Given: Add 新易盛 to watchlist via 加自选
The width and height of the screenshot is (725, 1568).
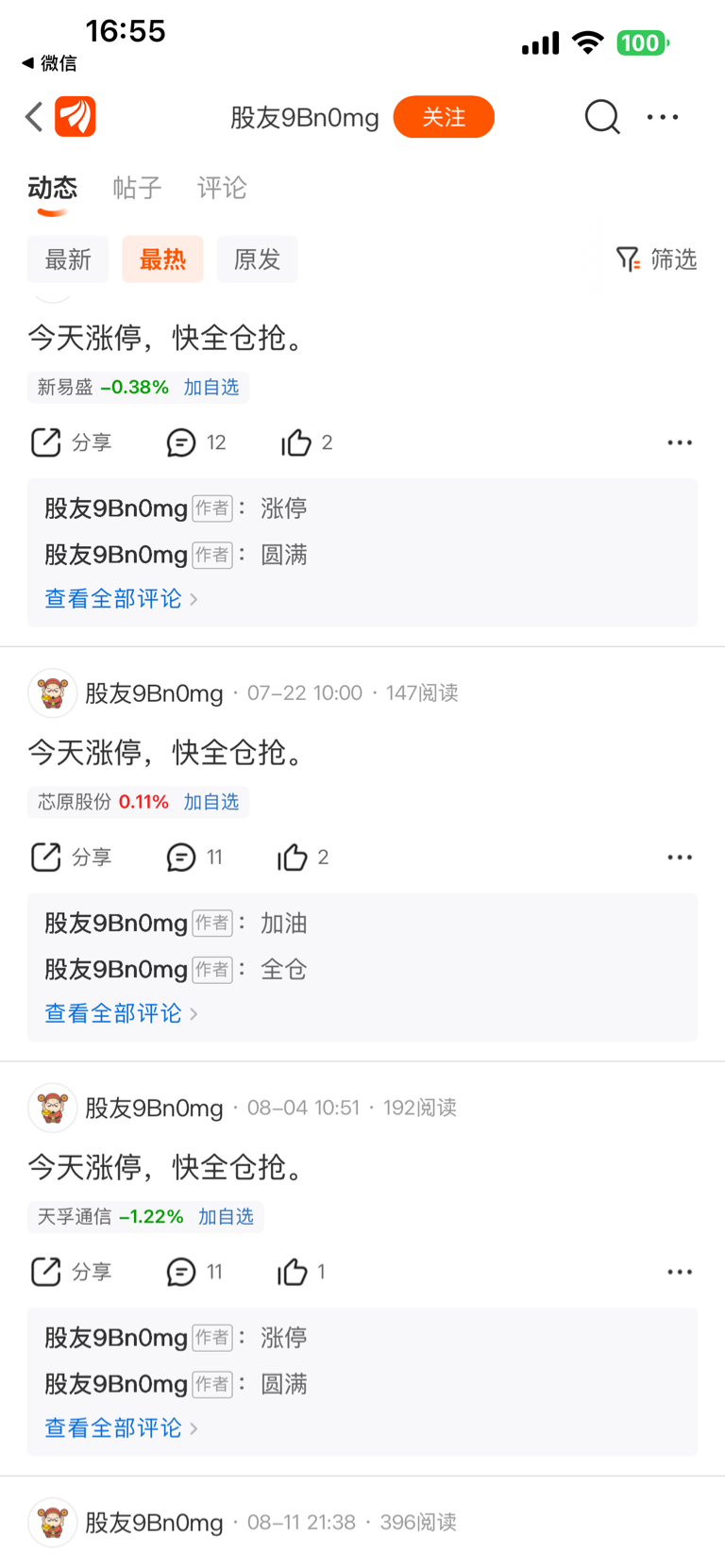Looking at the screenshot, I should coord(211,387).
